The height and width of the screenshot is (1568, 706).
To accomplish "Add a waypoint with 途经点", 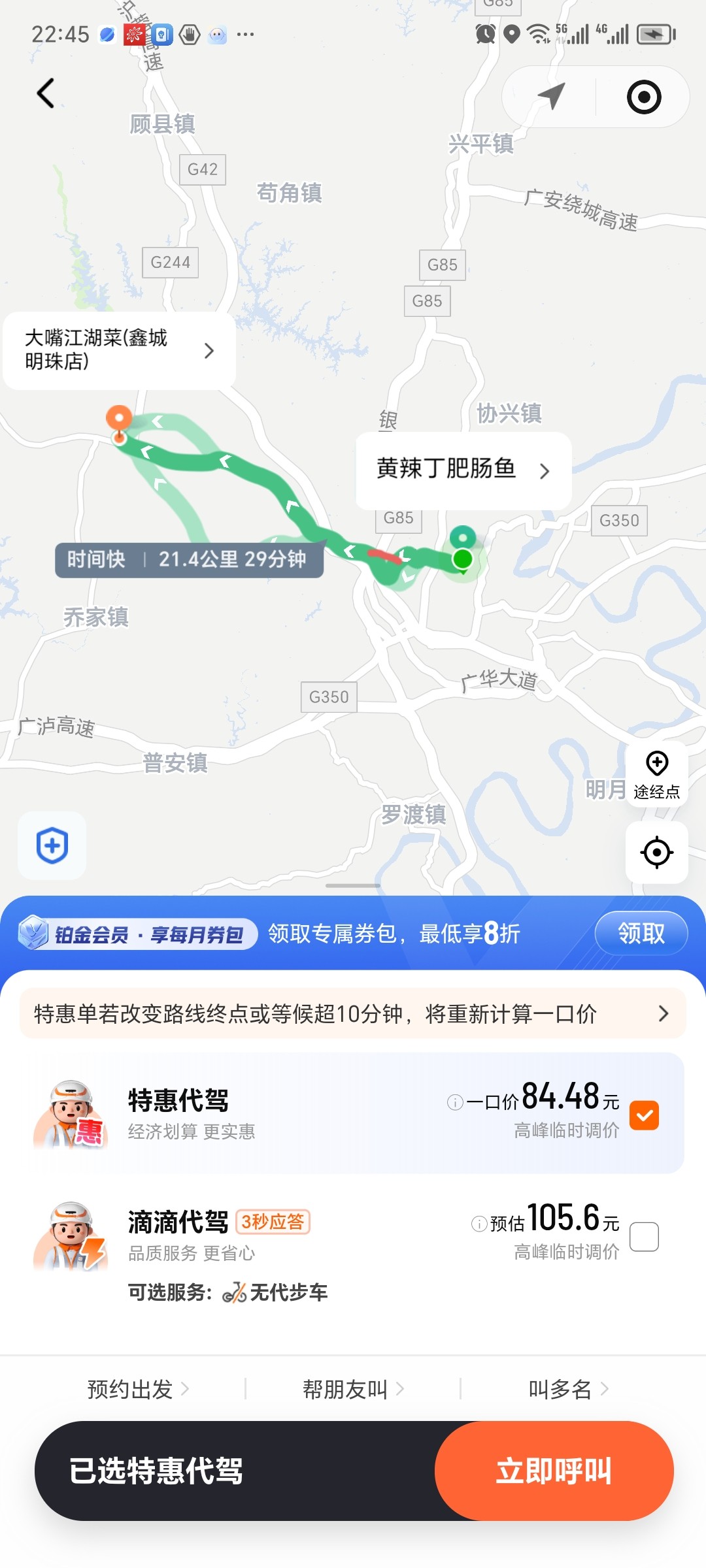I will (x=656, y=775).
